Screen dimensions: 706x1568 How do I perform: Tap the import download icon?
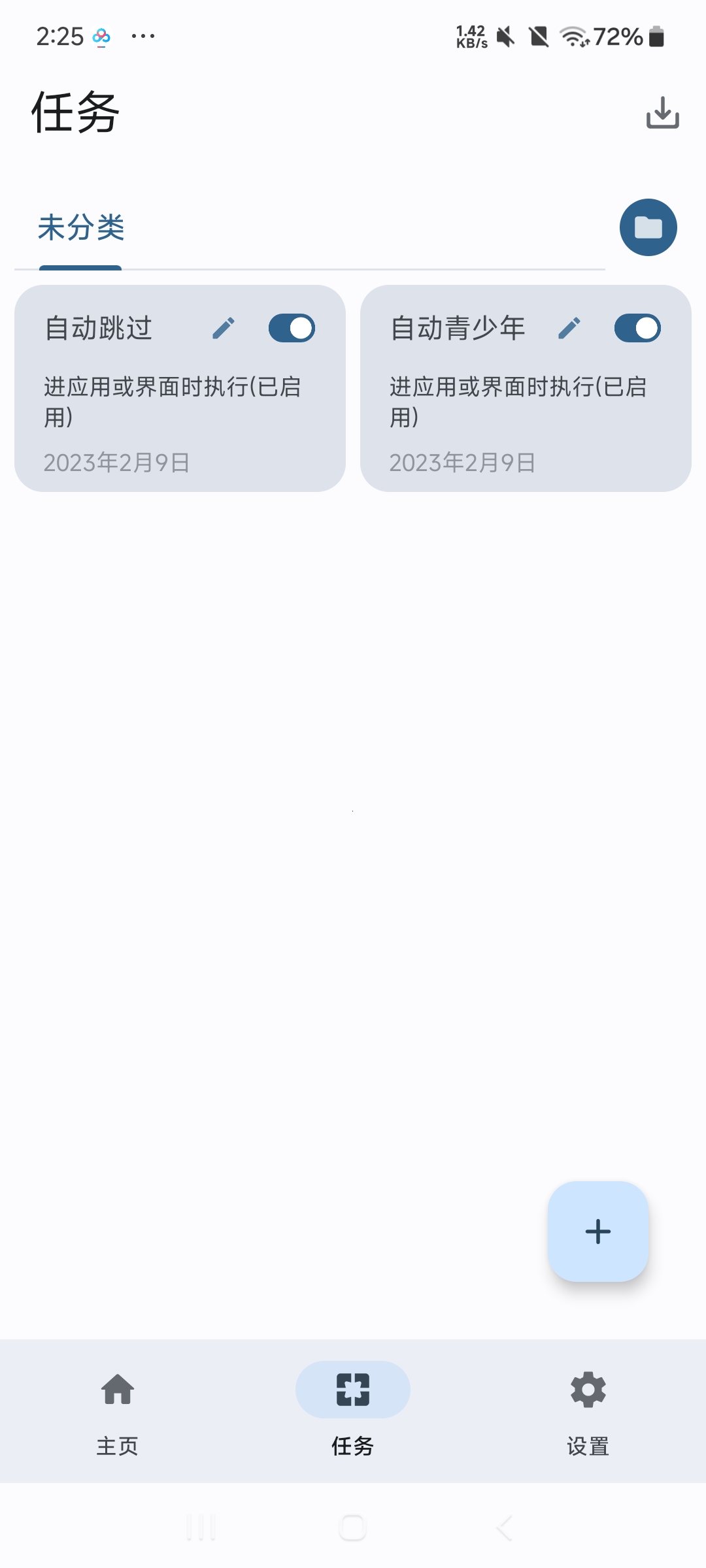[x=662, y=112]
